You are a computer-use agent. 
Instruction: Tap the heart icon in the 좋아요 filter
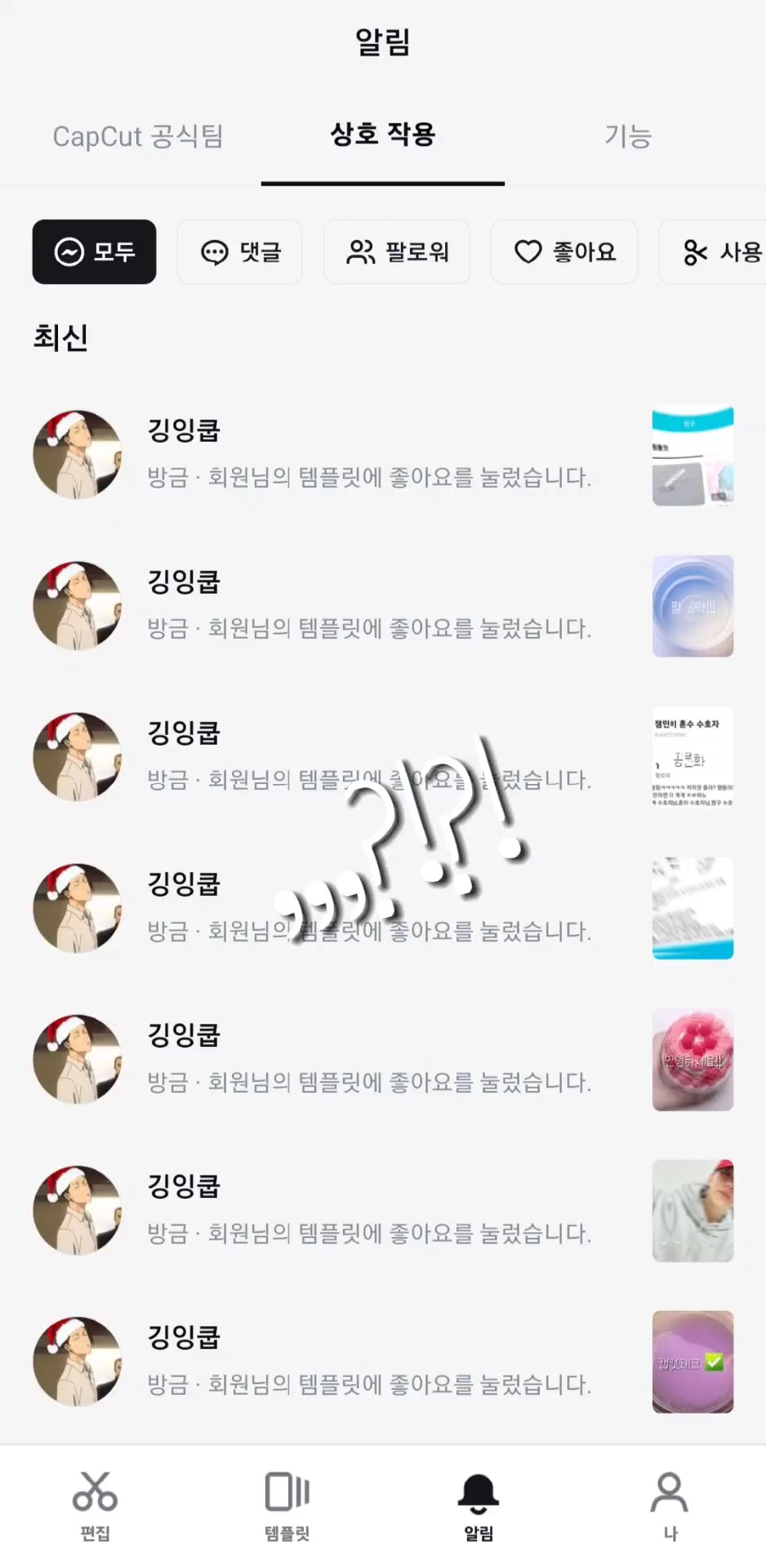[528, 252]
